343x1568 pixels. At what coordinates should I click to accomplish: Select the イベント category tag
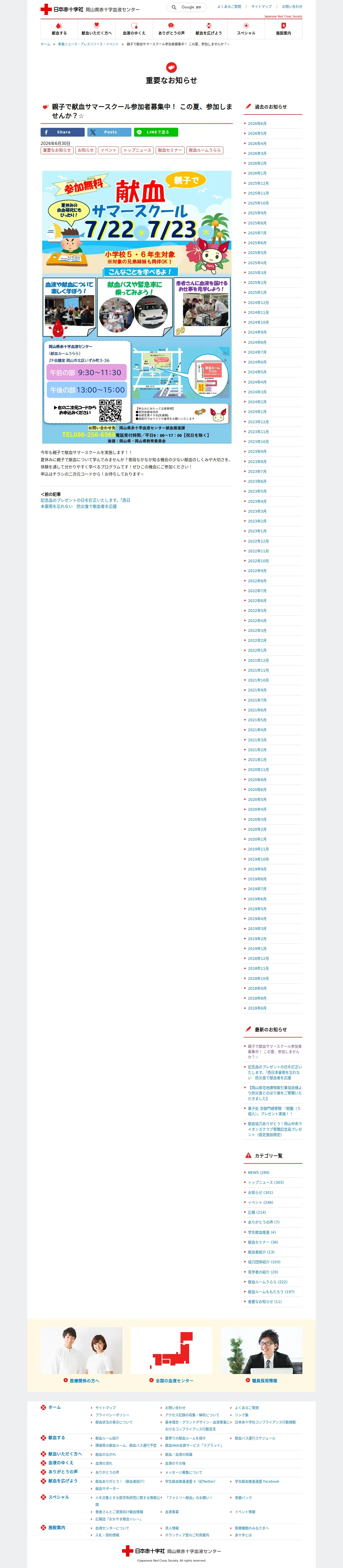(x=108, y=150)
